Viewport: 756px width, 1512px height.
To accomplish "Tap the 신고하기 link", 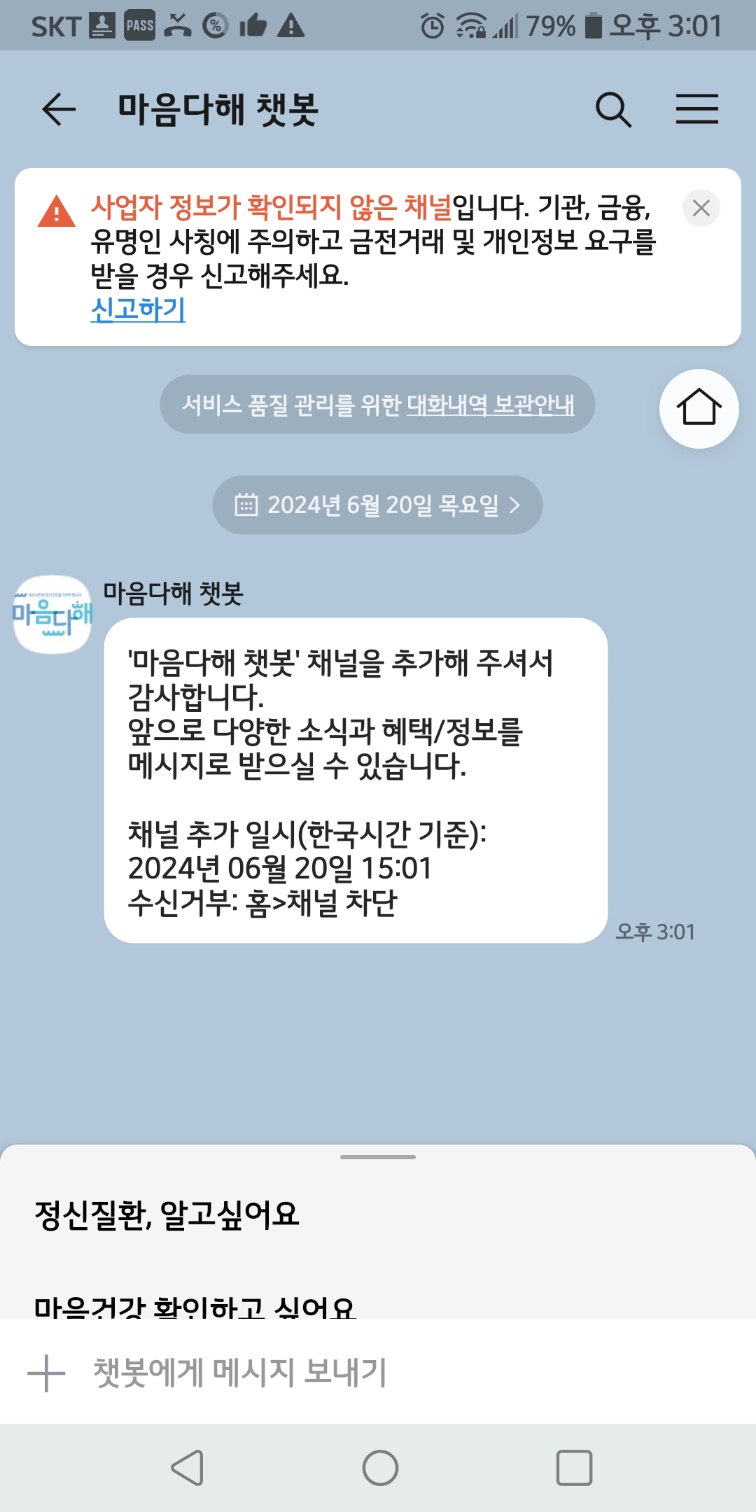I will [x=138, y=310].
